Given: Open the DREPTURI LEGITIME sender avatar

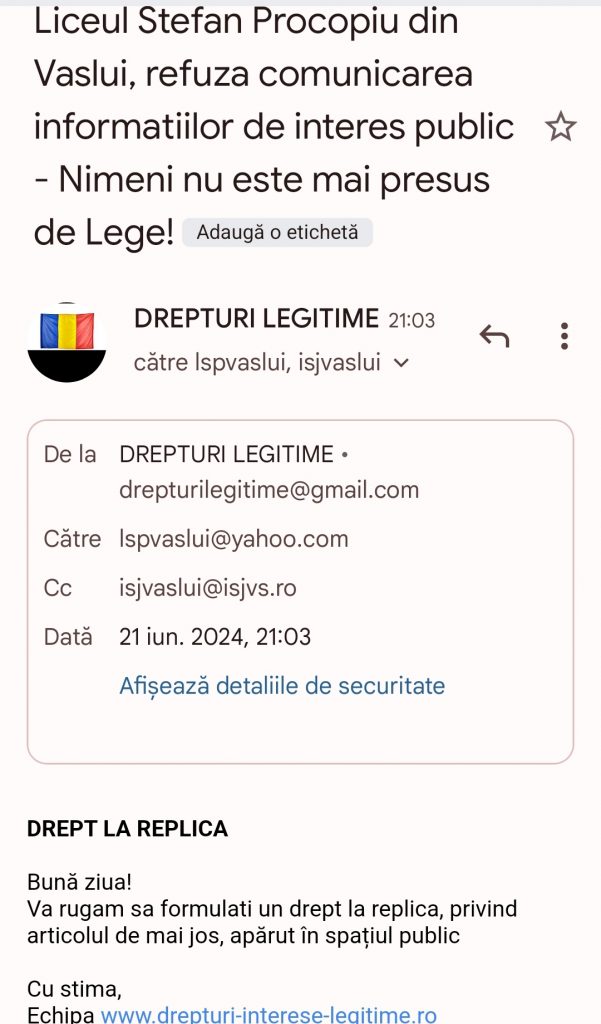Looking at the screenshot, I should click(67, 341).
